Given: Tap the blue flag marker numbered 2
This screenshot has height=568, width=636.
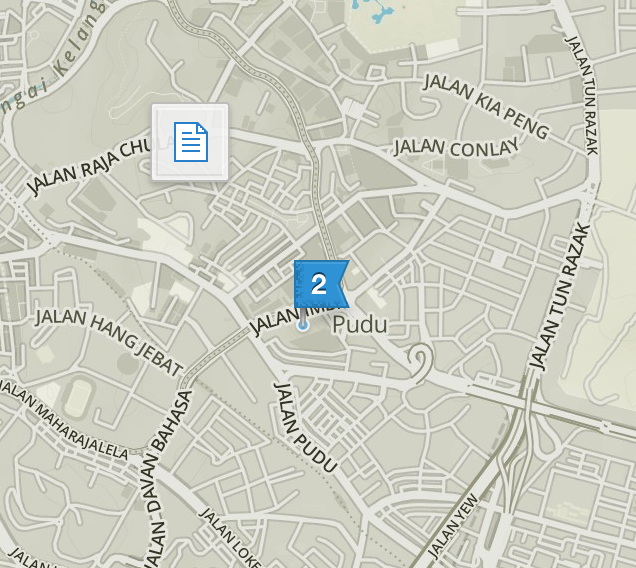Looking at the screenshot, I should click(319, 285).
